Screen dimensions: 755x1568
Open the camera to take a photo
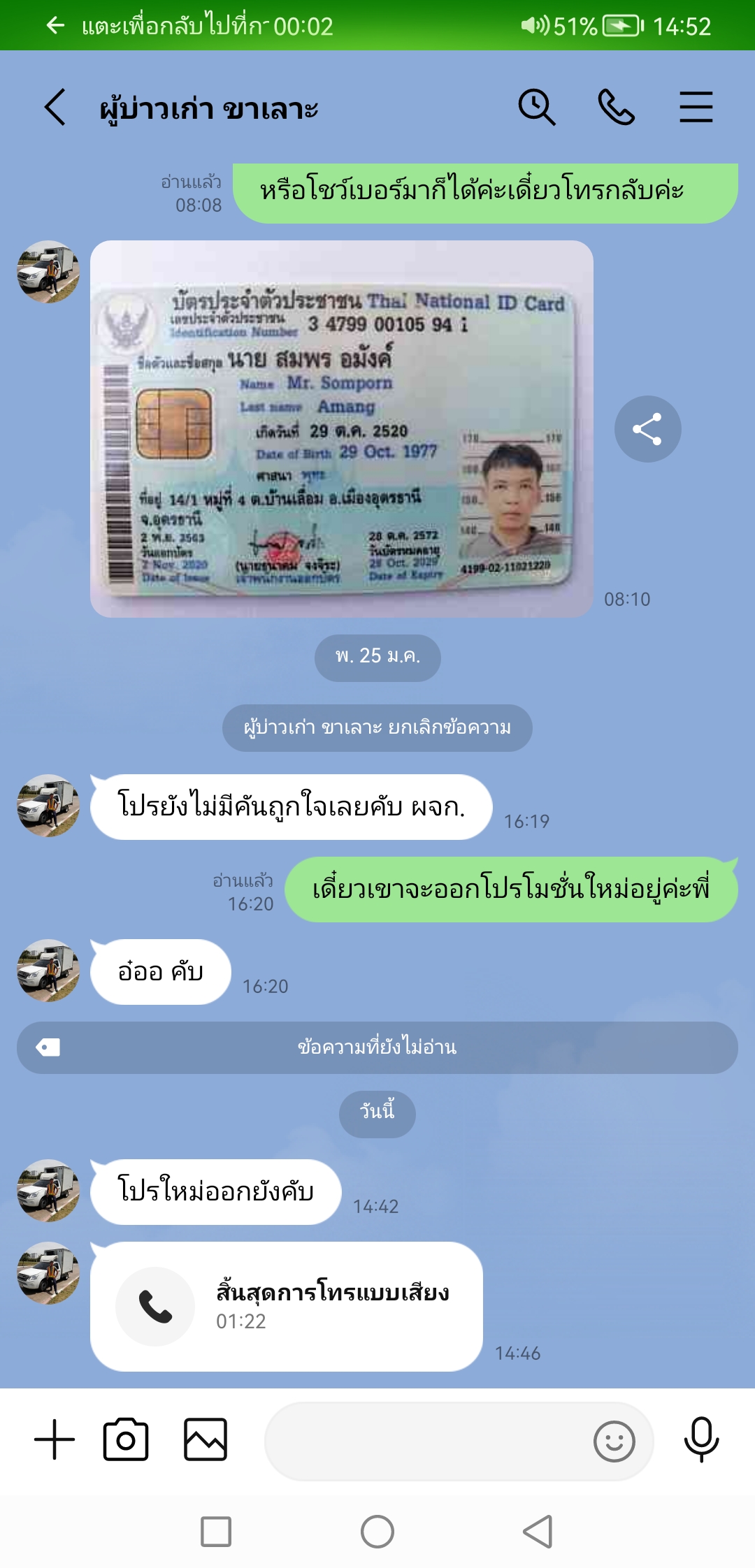tap(126, 1440)
